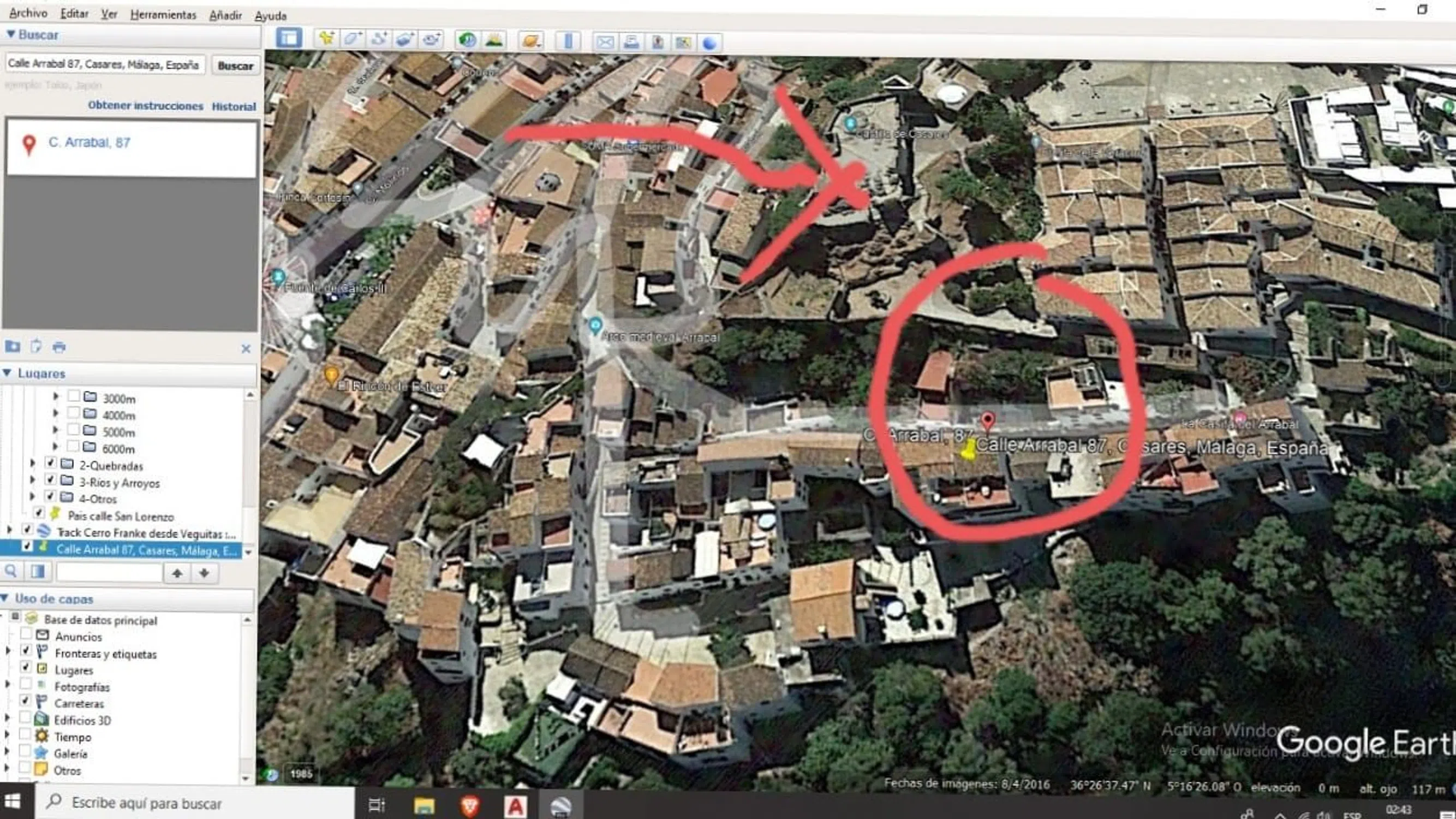Toggle the sidebar with the toolbar panel icon
The width and height of the screenshot is (1456, 819).
pos(289,38)
